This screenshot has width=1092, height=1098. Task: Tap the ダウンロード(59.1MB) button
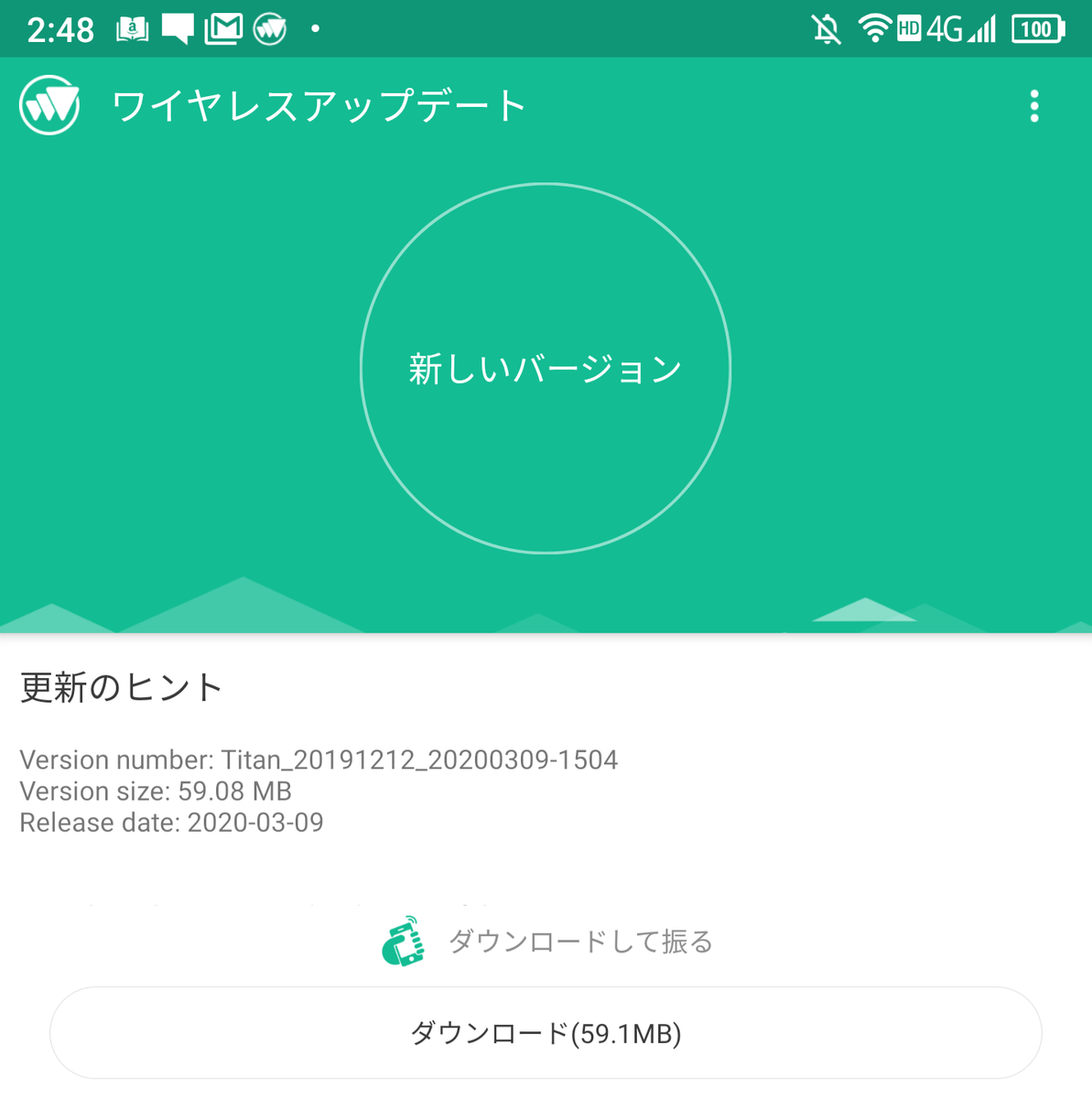coord(546,1033)
